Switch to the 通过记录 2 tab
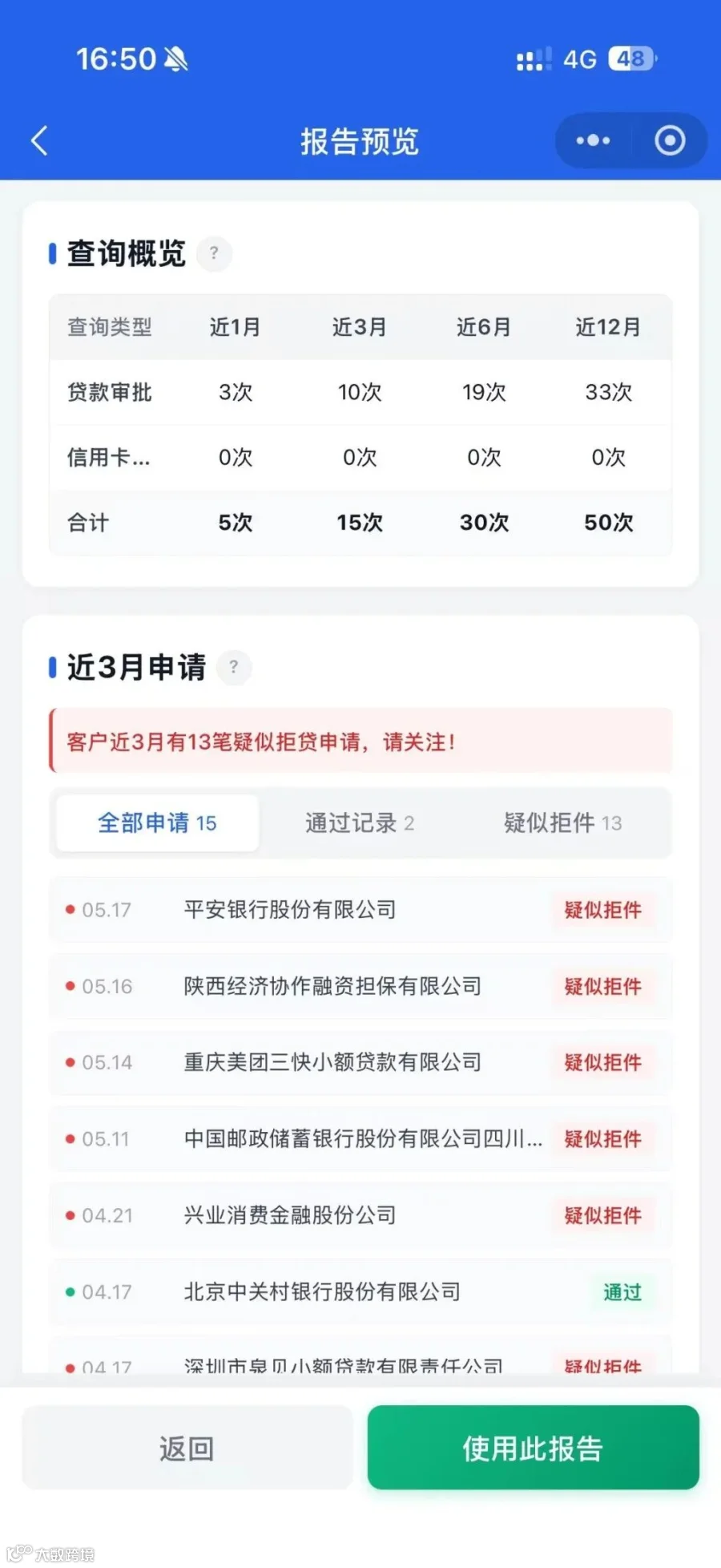721x1568 pixels. [360, 823]
